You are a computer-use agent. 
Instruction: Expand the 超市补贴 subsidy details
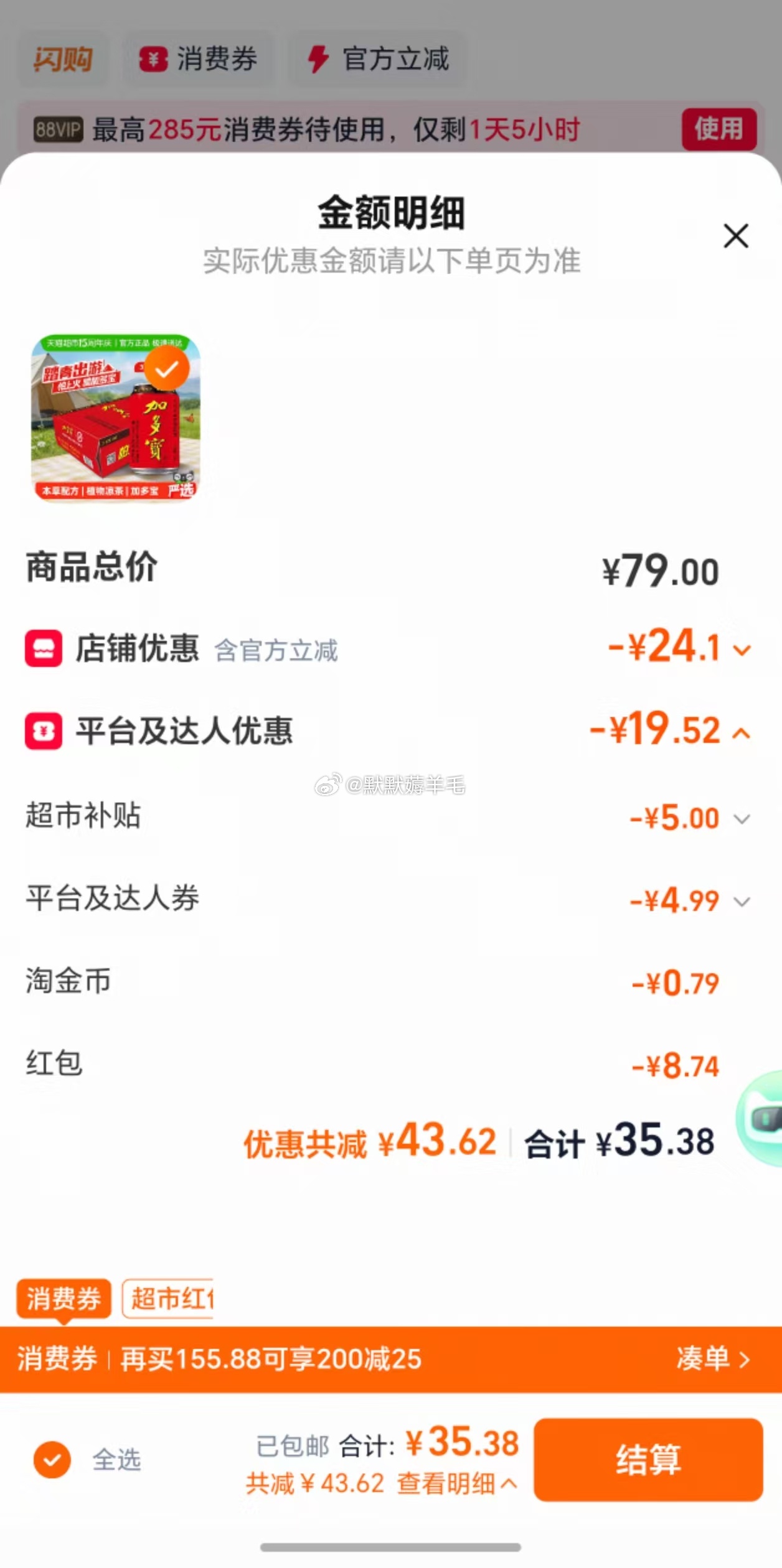741,818
